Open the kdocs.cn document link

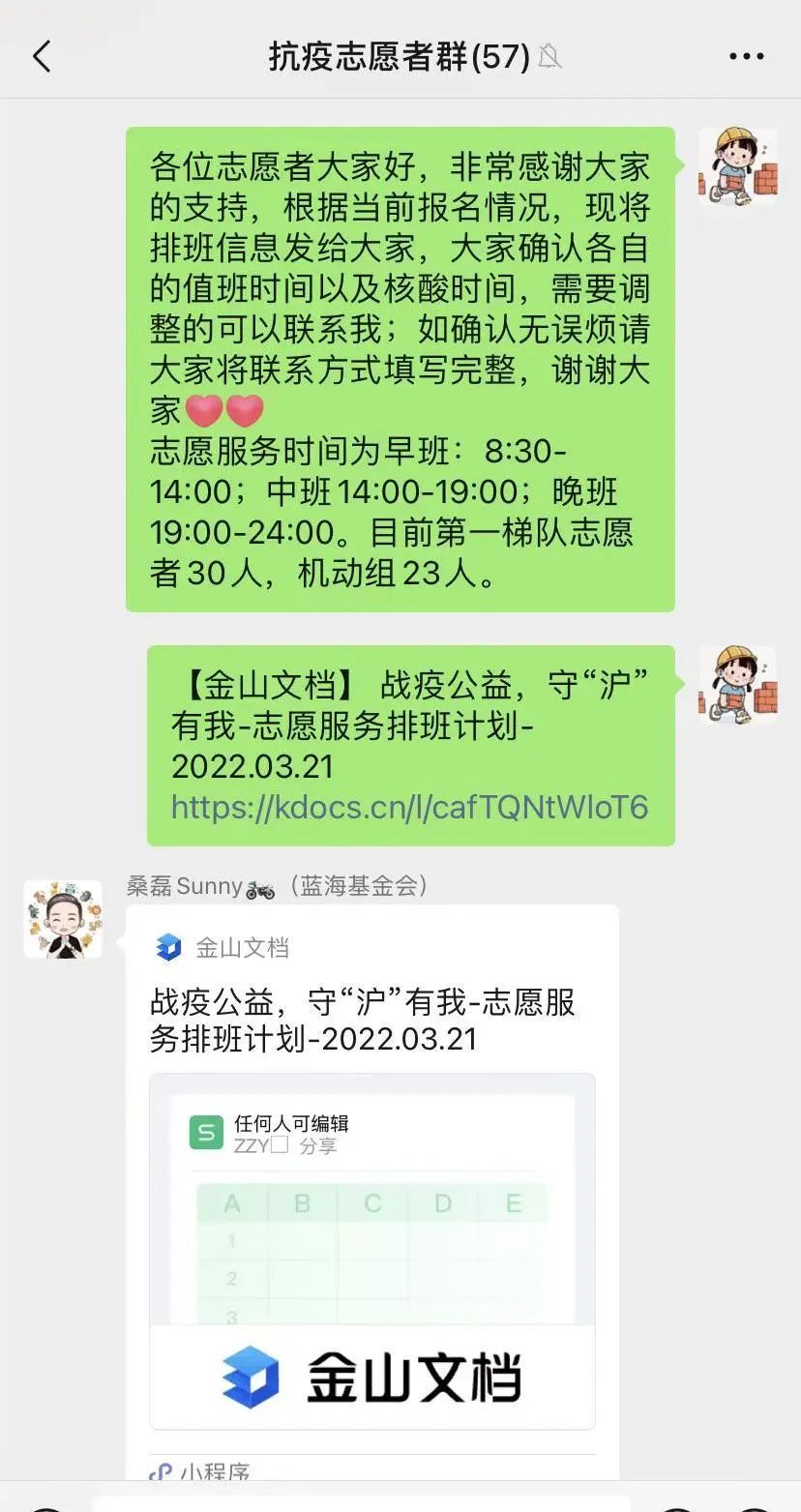tap(409, 807)
